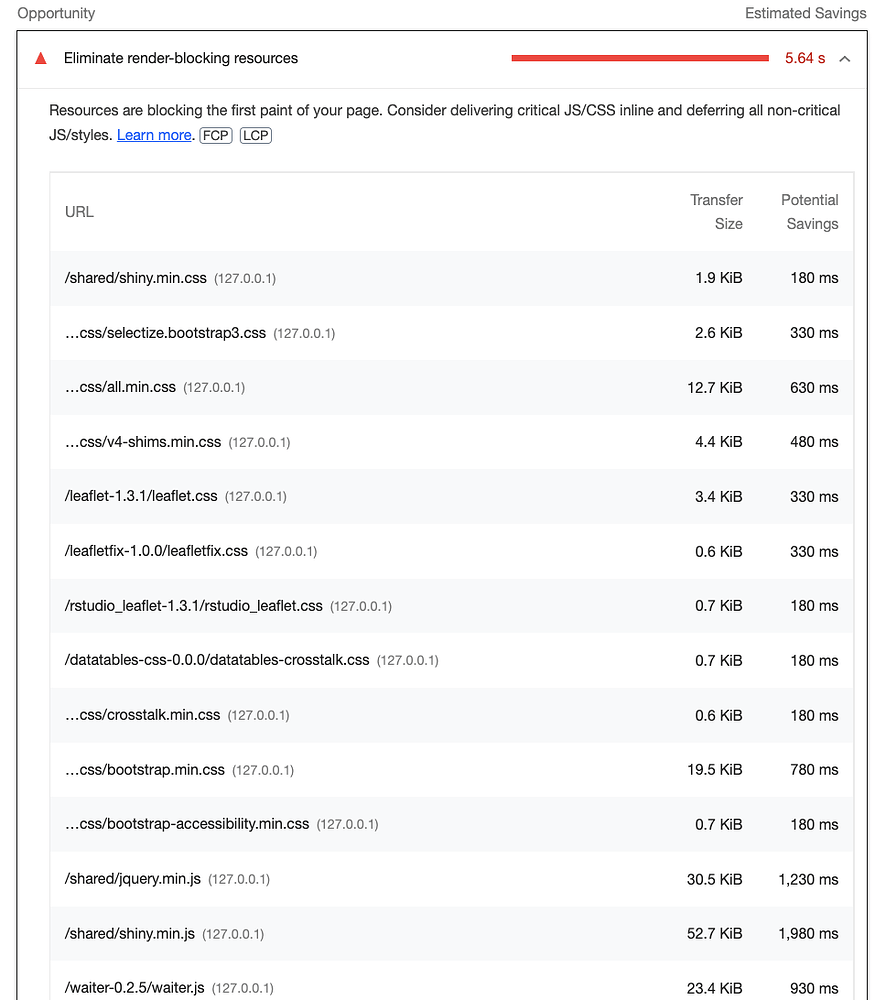Click the Opportunity column header

[56, 13]
